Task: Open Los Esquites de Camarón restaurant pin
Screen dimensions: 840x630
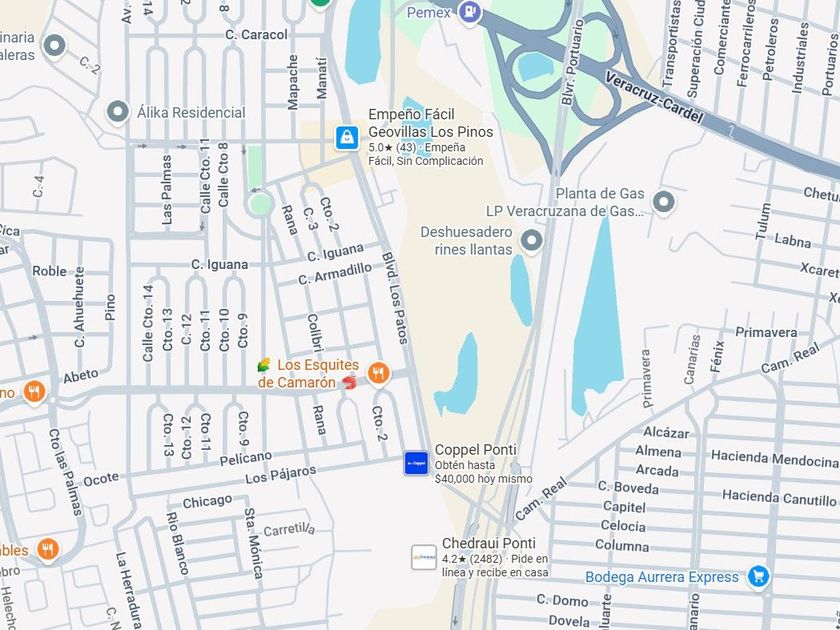Action: pyautogui.click(x=378, y=373)
